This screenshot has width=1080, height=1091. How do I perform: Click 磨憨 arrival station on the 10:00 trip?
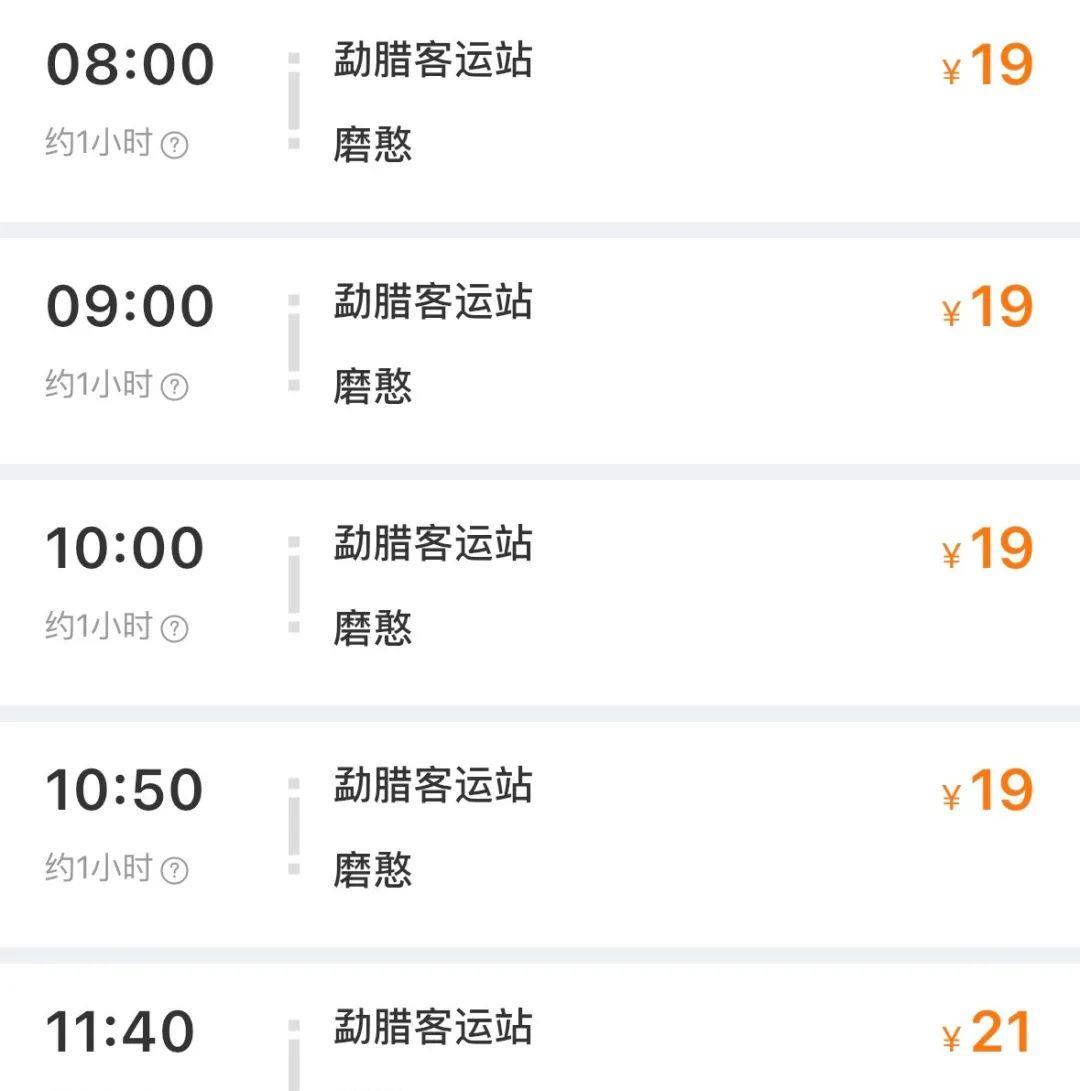pos(371,624)
